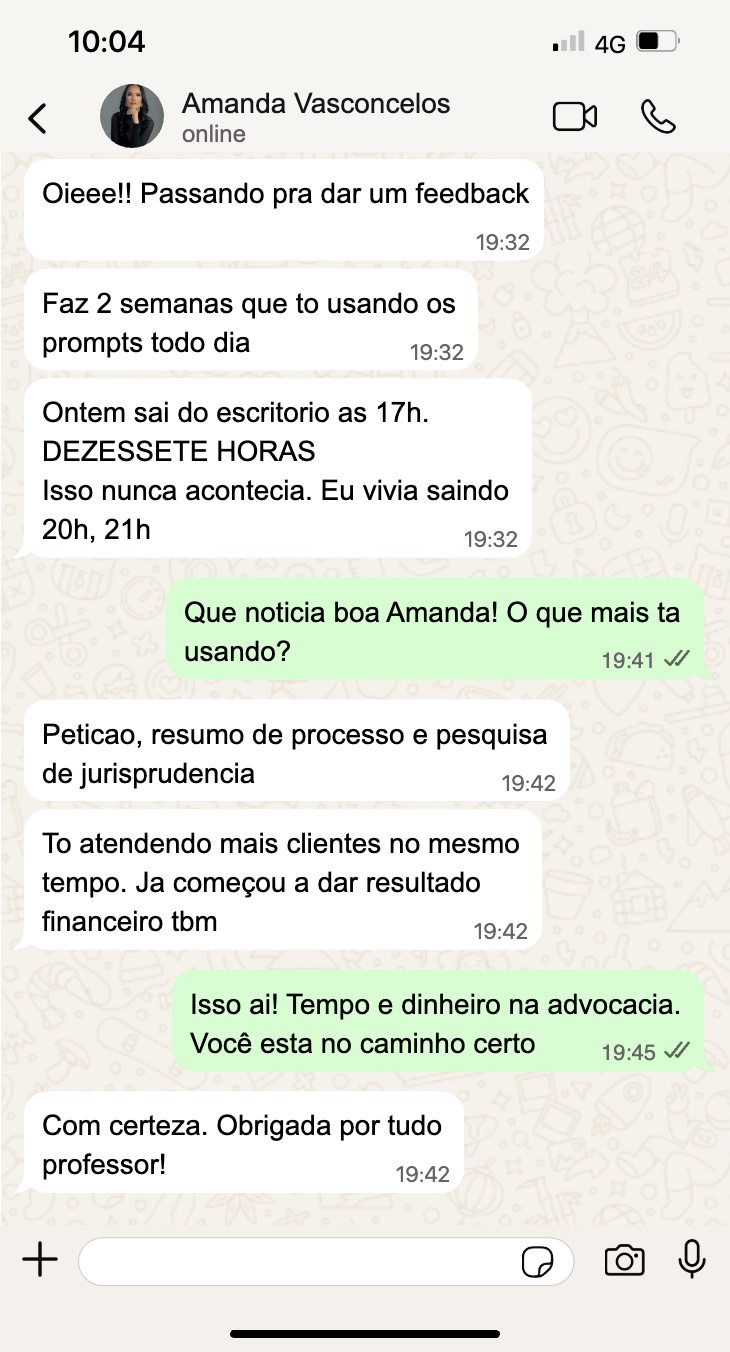Record a voice message with the microphone
Image resolution: width=730 pixels, height=1352 pixels.
coord(692,1260)
